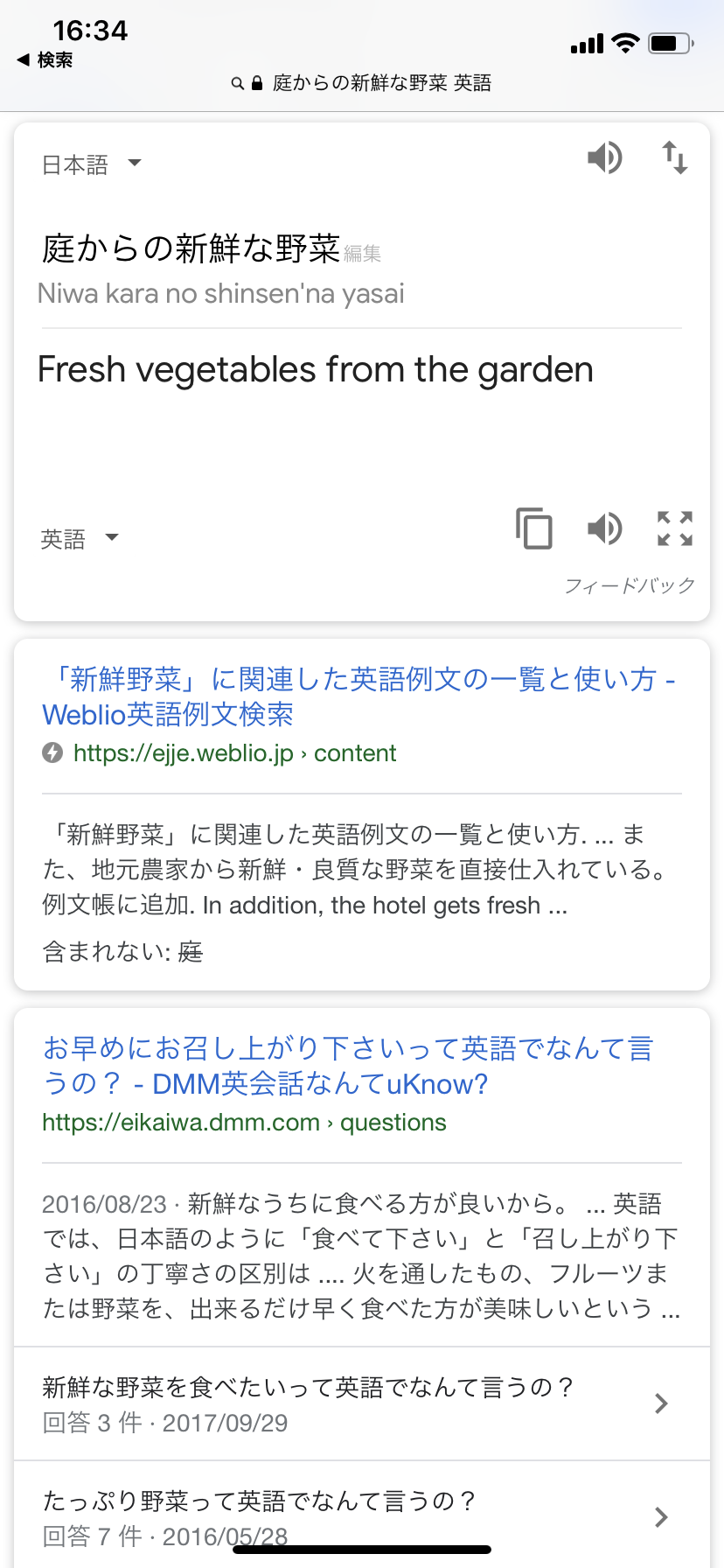Screen dimensions: 724x1568
Task: Tap the address bar showing the search query
Action: coord(362,83)
